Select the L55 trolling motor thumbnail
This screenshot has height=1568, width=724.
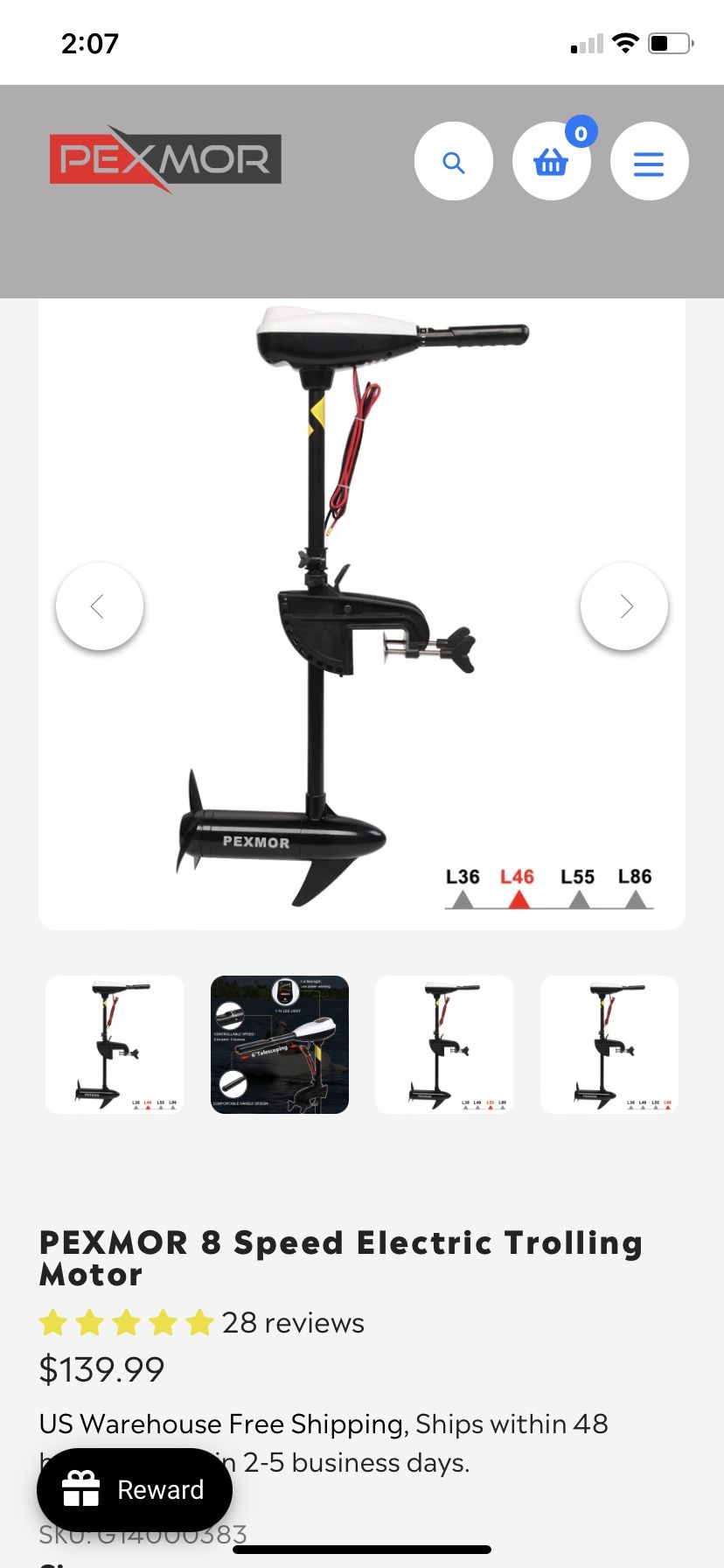tap(444, 1045)
